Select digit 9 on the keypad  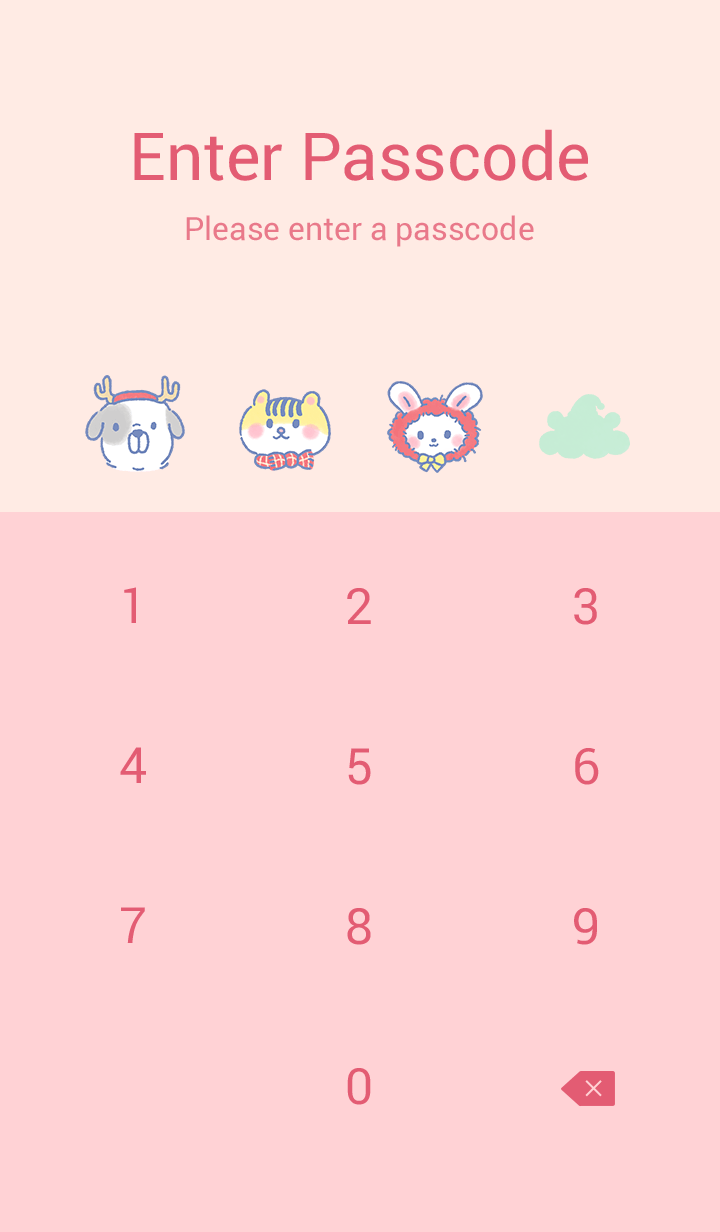point(586,927)
